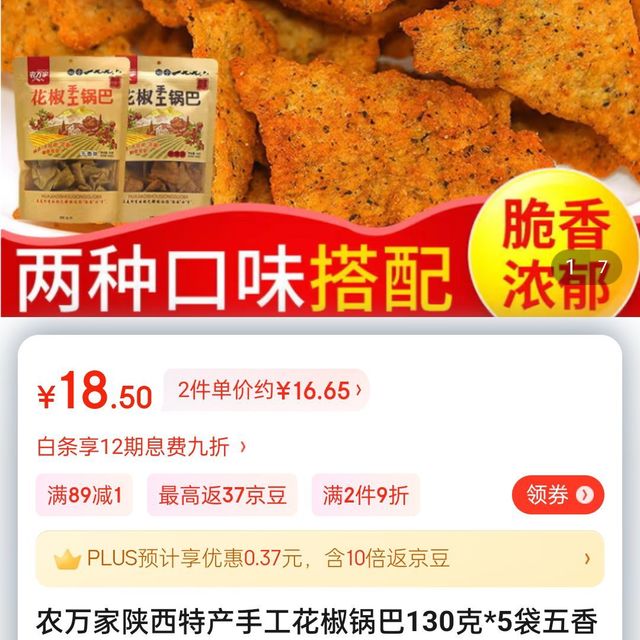Open the 白条享12期息费九折 offer link
Screen dimensions: 640x640
click(142, 446)
